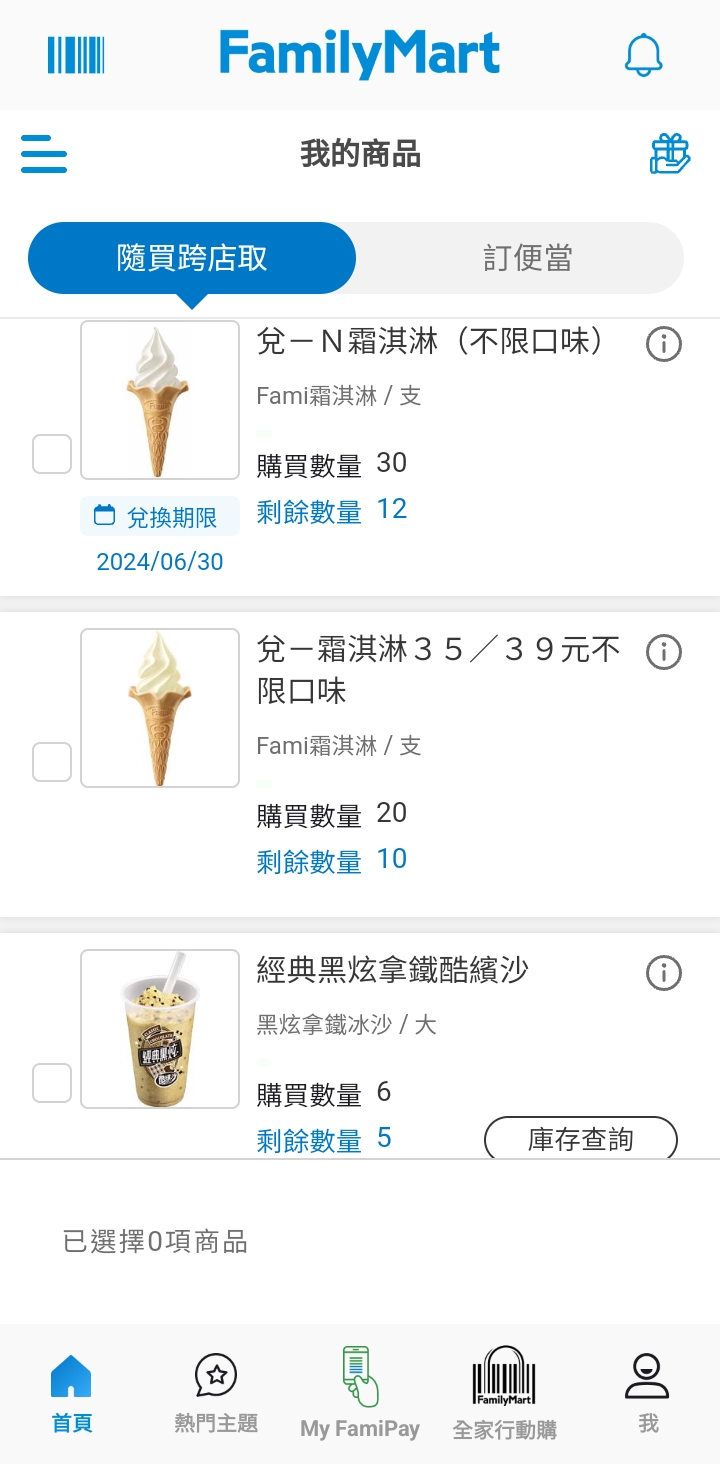Show info for 經典黑炫拿鐵酷繽沙

664,972
